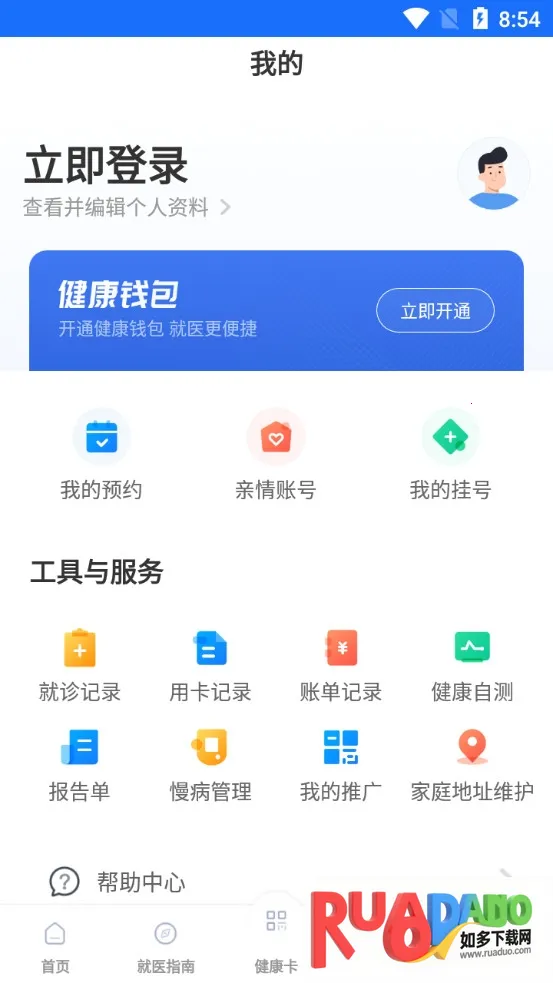Open 亲情账号
Viewport: 553px width, 983px height.
276,455
